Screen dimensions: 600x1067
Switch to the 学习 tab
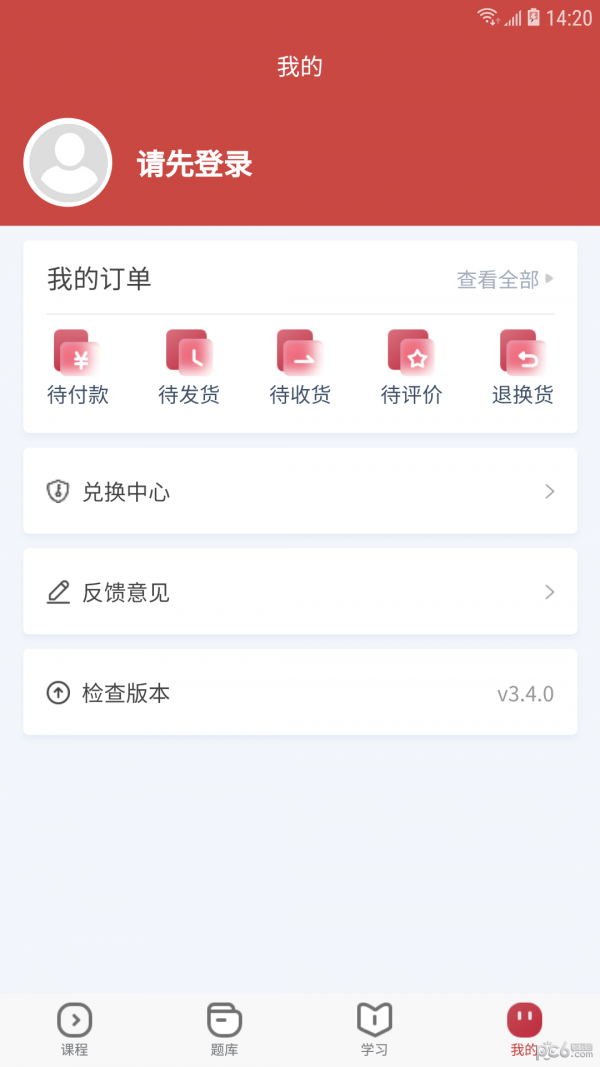[375, 1029]
